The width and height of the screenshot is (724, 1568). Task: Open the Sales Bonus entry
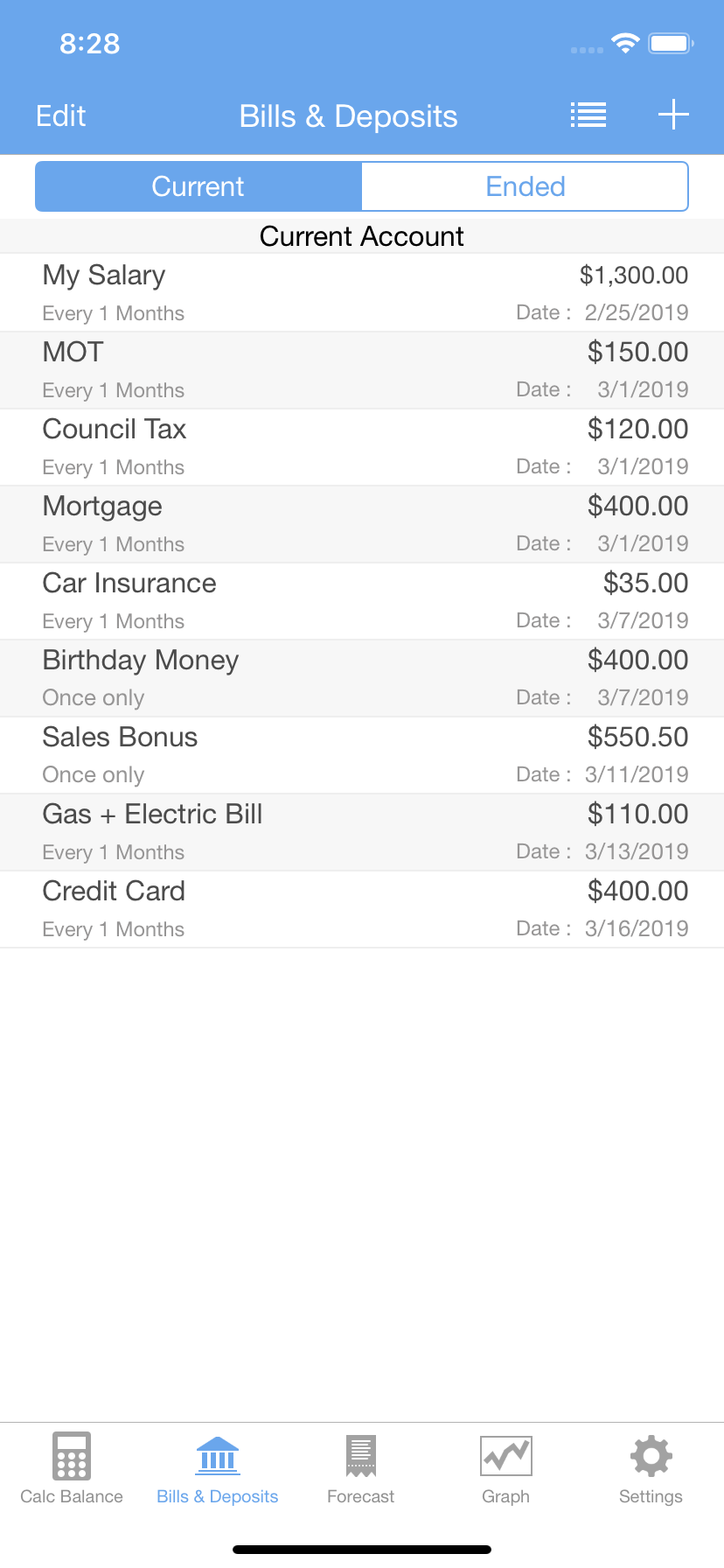[362, 755]
